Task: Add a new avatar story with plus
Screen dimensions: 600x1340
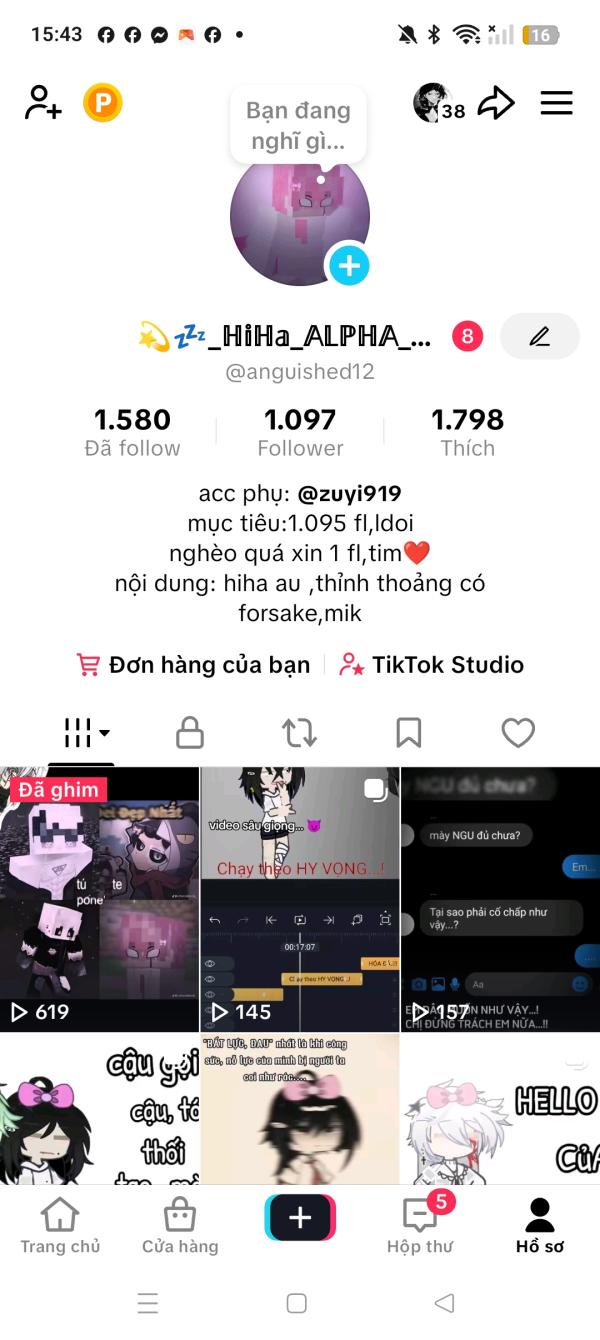Action: click(x=349, y=265)
